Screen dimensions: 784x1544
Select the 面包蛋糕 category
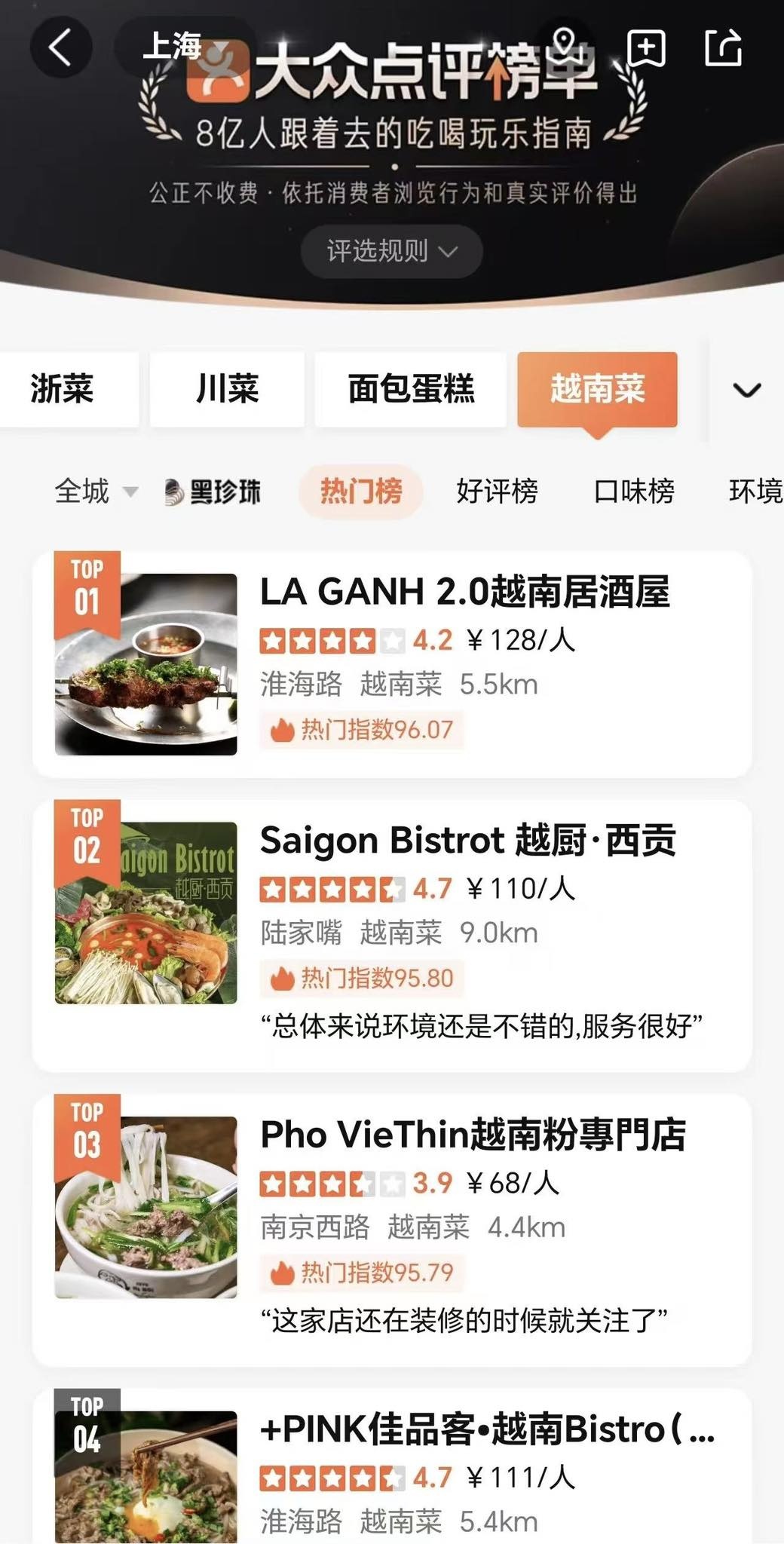411,389
